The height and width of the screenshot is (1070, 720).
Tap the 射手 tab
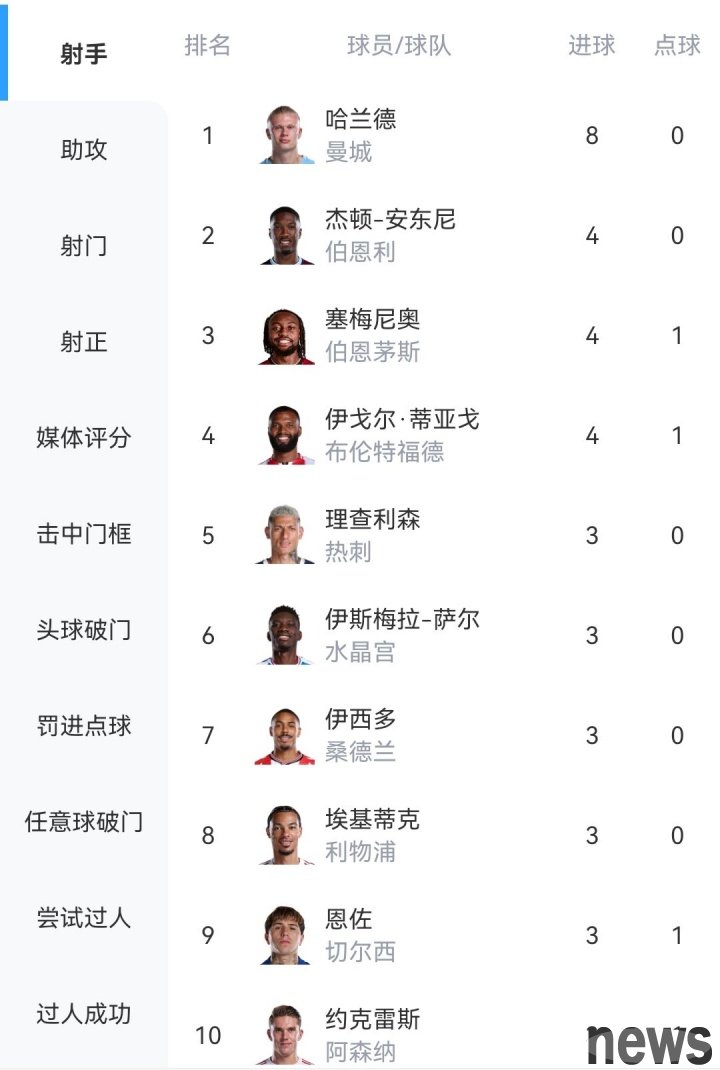click(84, 54)
